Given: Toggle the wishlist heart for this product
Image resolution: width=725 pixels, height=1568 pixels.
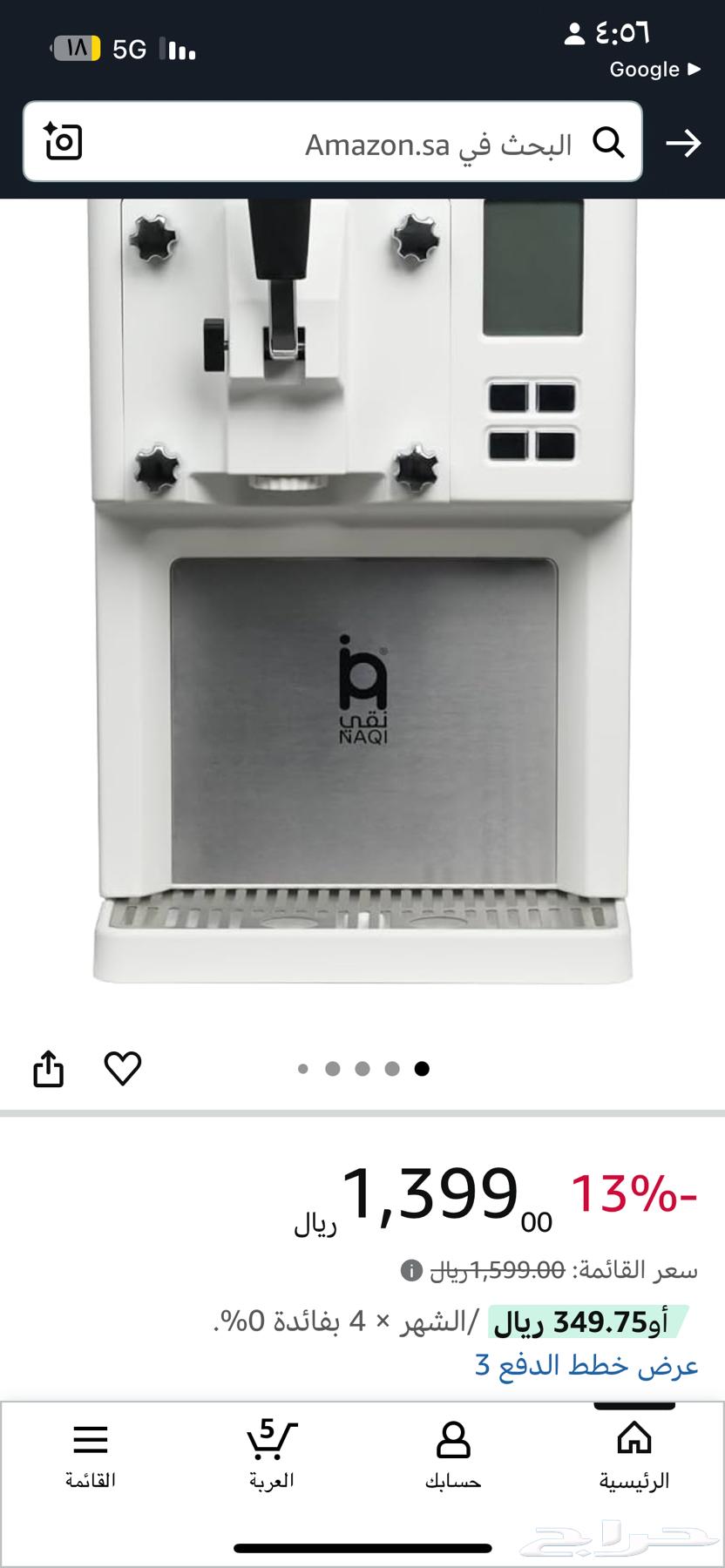Looking at the screenshot, I should (x=123, y=1067).
